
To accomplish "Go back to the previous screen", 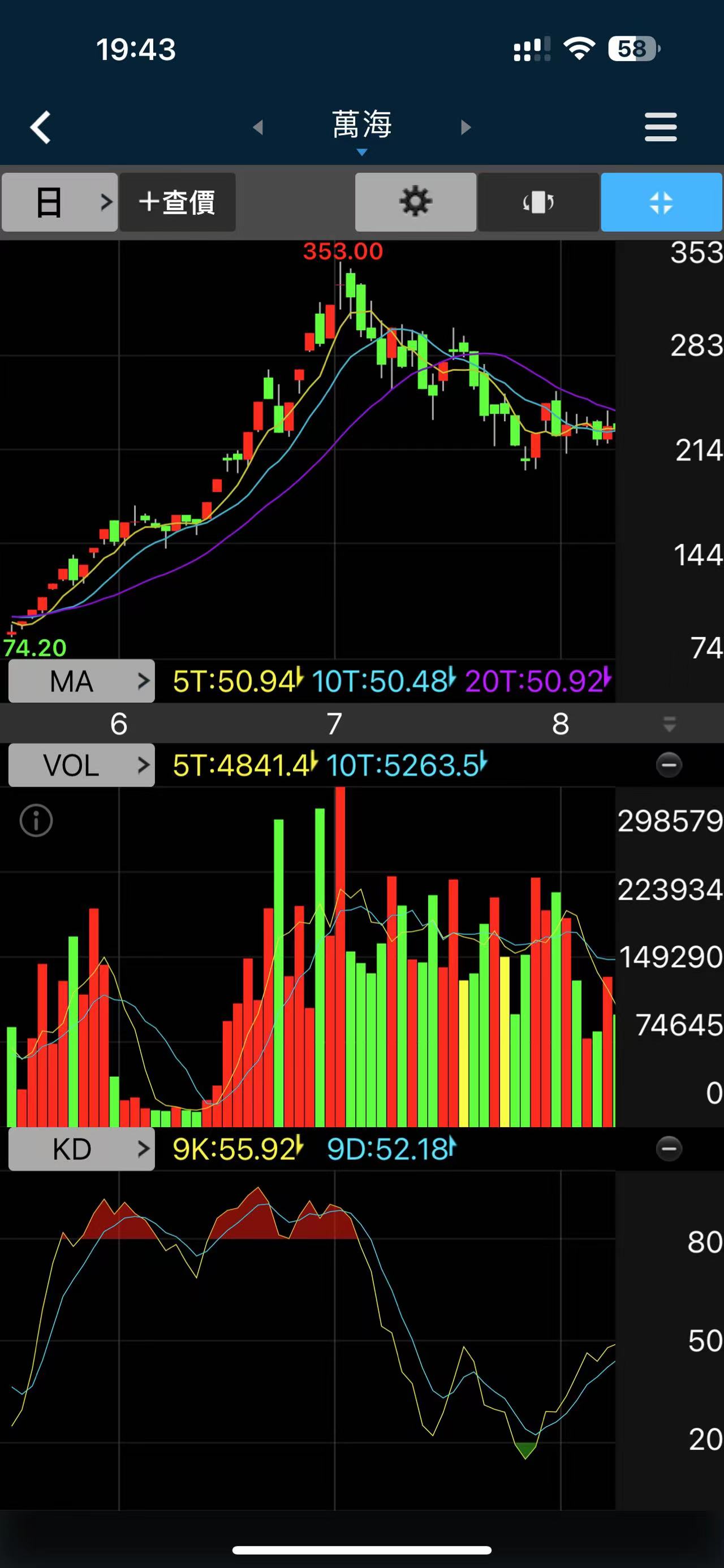I will [x=41, y=127].
